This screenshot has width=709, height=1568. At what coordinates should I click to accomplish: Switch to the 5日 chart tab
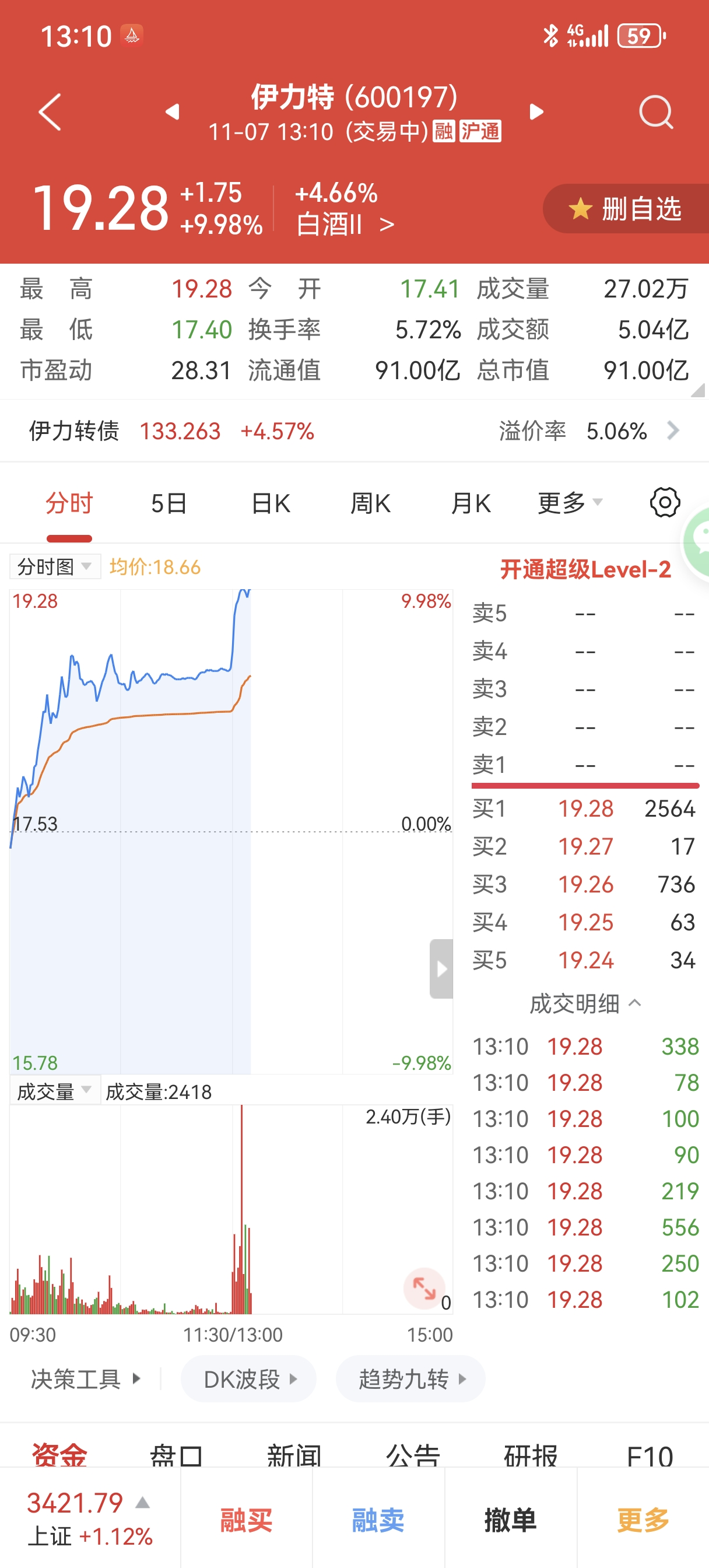click(x=169, y=503)
